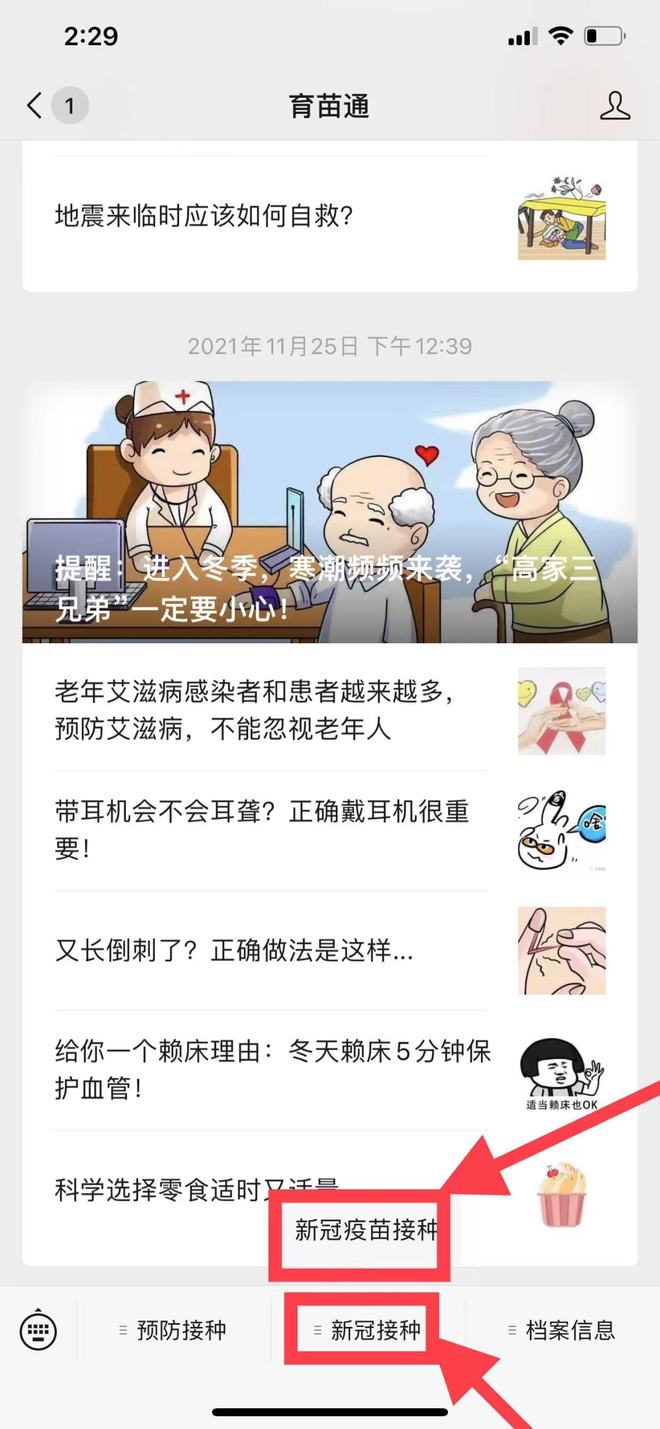Read the 老年艾滋病感染者 article
660x1429 pixels.
(255, 710)
